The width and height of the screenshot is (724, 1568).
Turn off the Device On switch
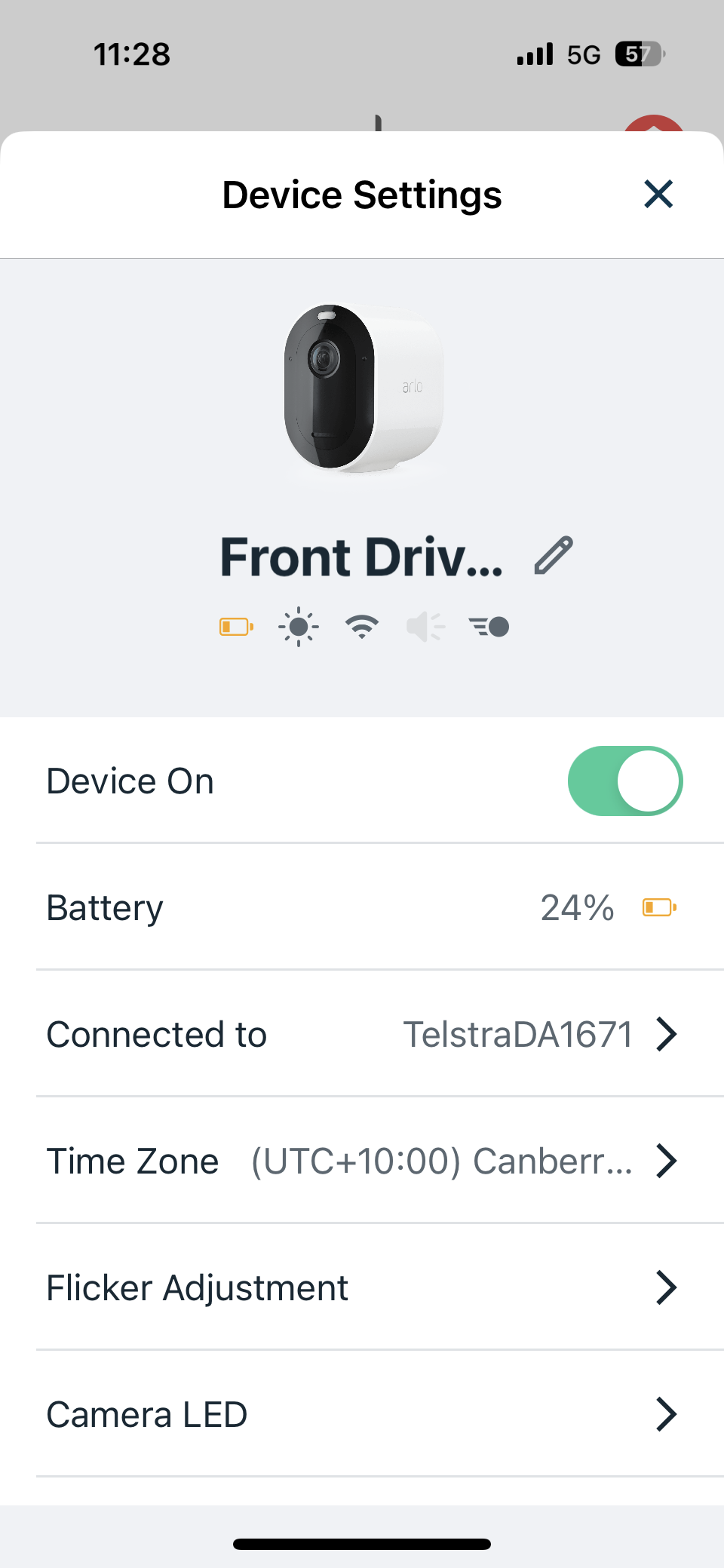click(x=625, y=781)
